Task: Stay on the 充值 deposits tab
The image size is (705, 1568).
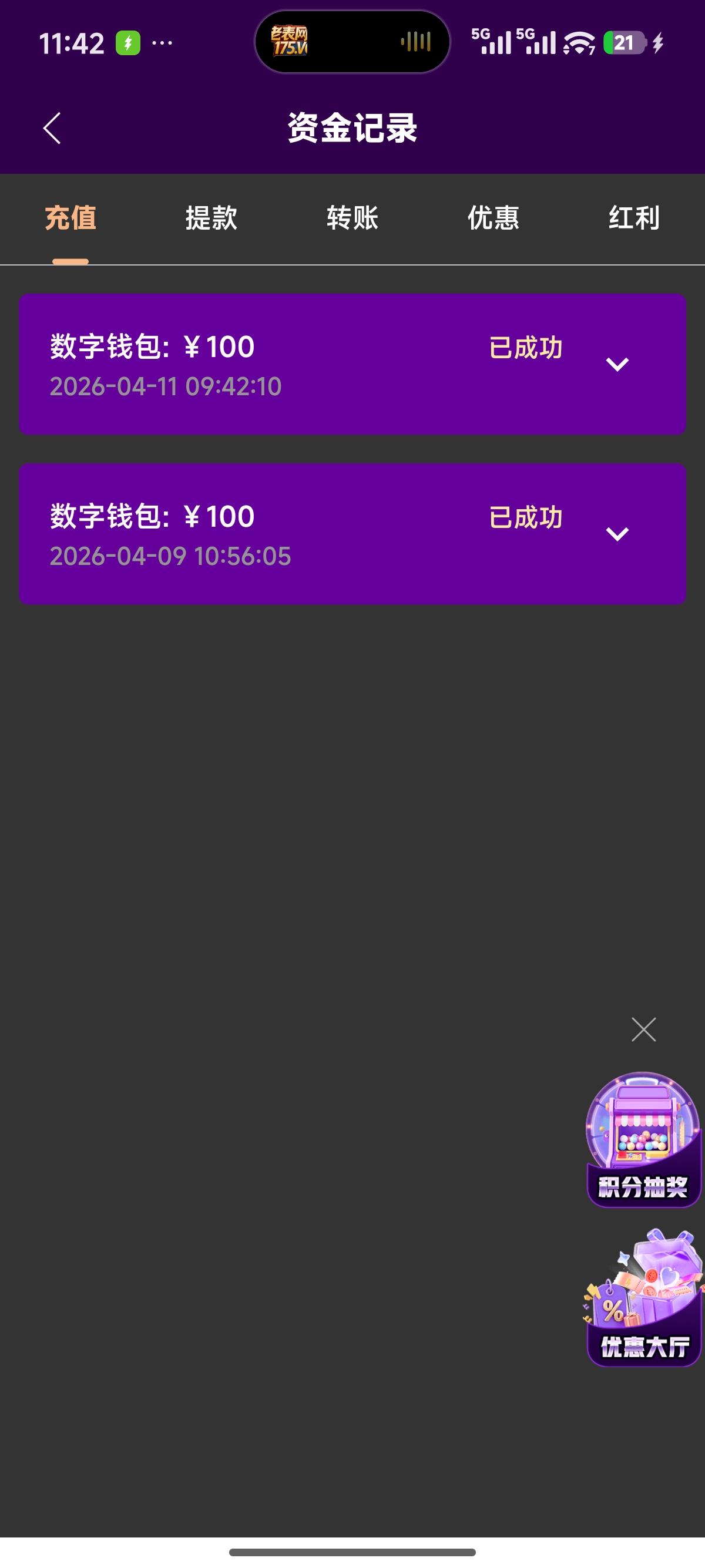Action: (70, 218)
